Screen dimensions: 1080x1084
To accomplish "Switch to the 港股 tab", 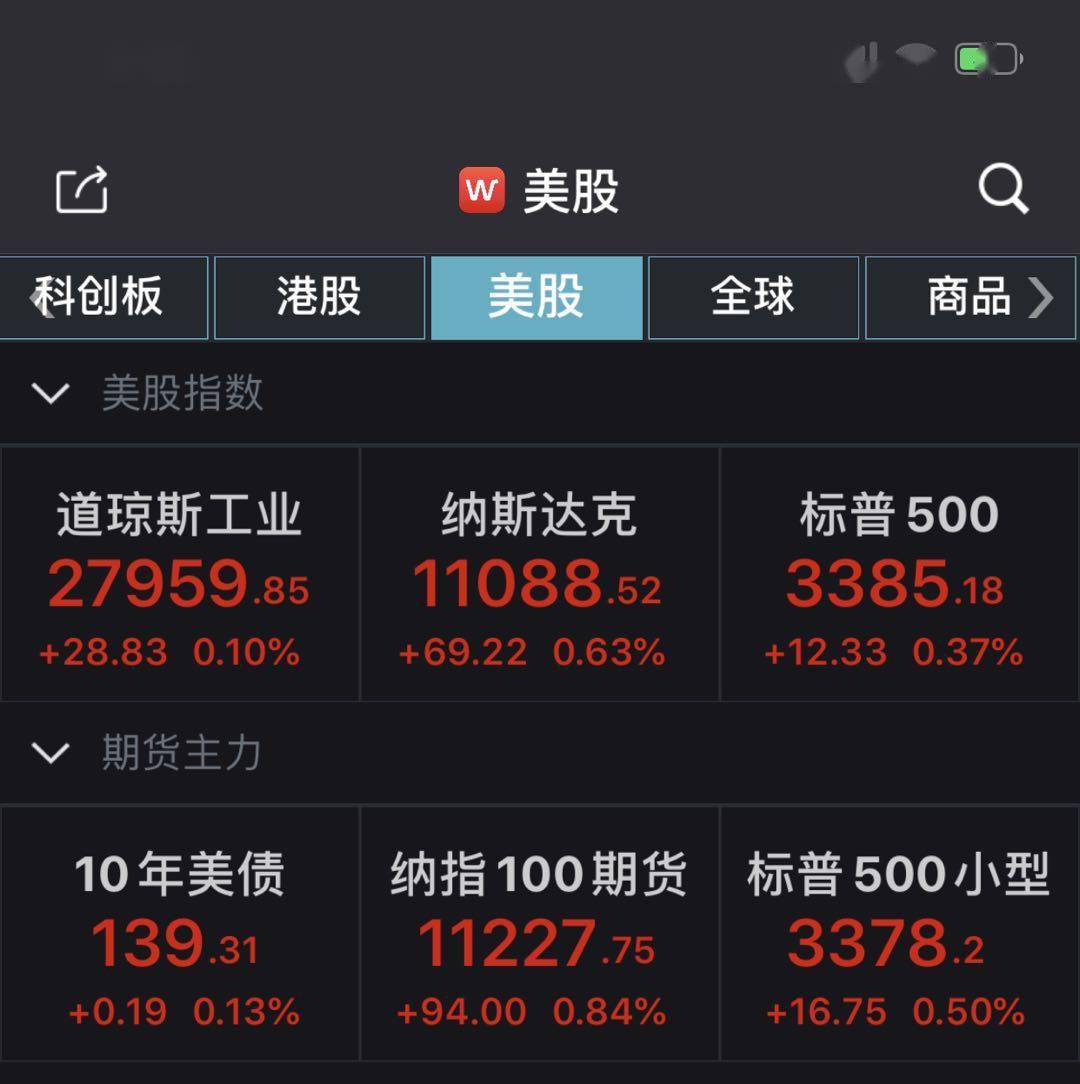I will [x=318, y=297].
